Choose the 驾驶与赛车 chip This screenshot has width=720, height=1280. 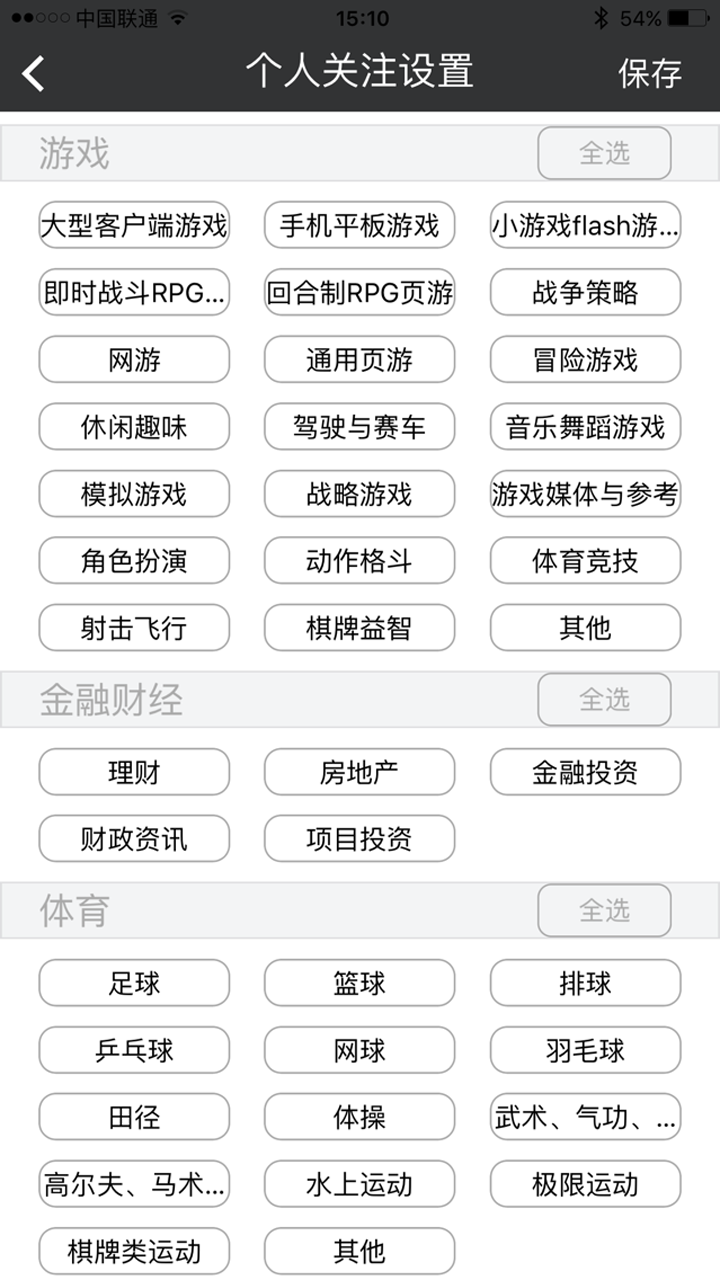tap(359, 427)
